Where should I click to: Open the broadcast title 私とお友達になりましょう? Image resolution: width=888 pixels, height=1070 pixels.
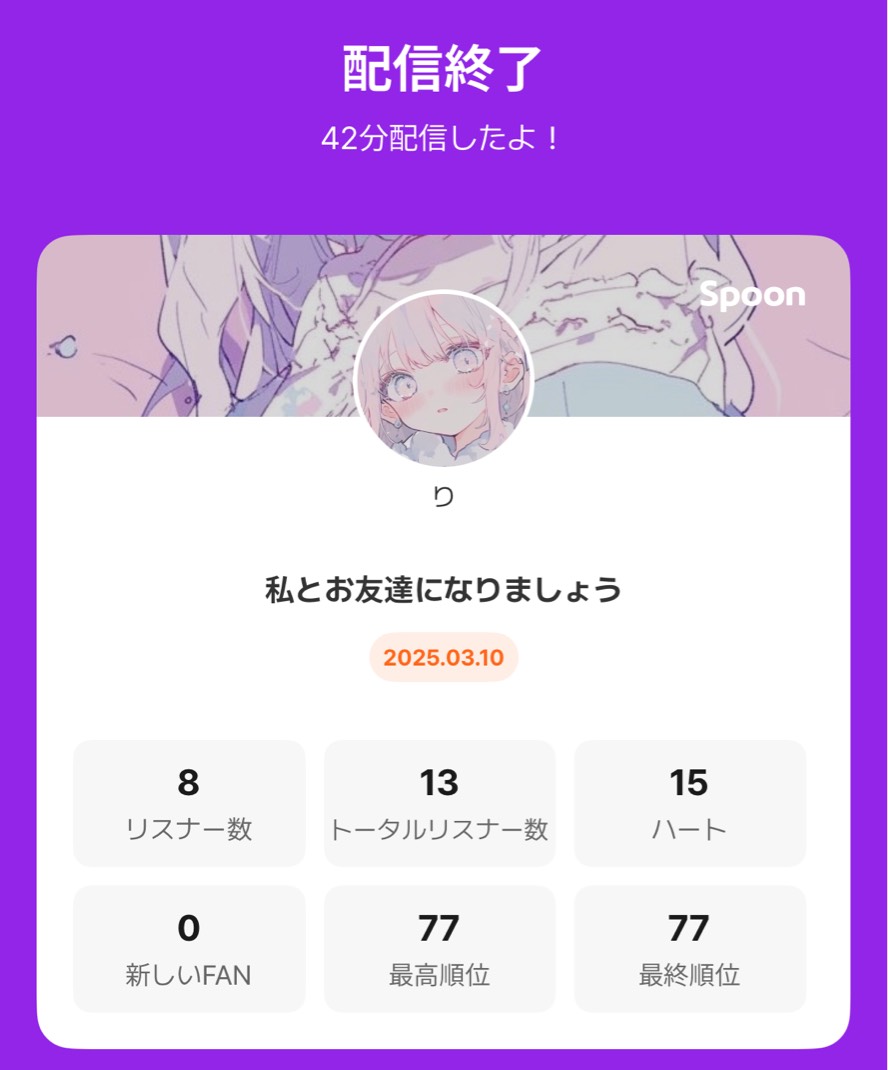point(444,590)
